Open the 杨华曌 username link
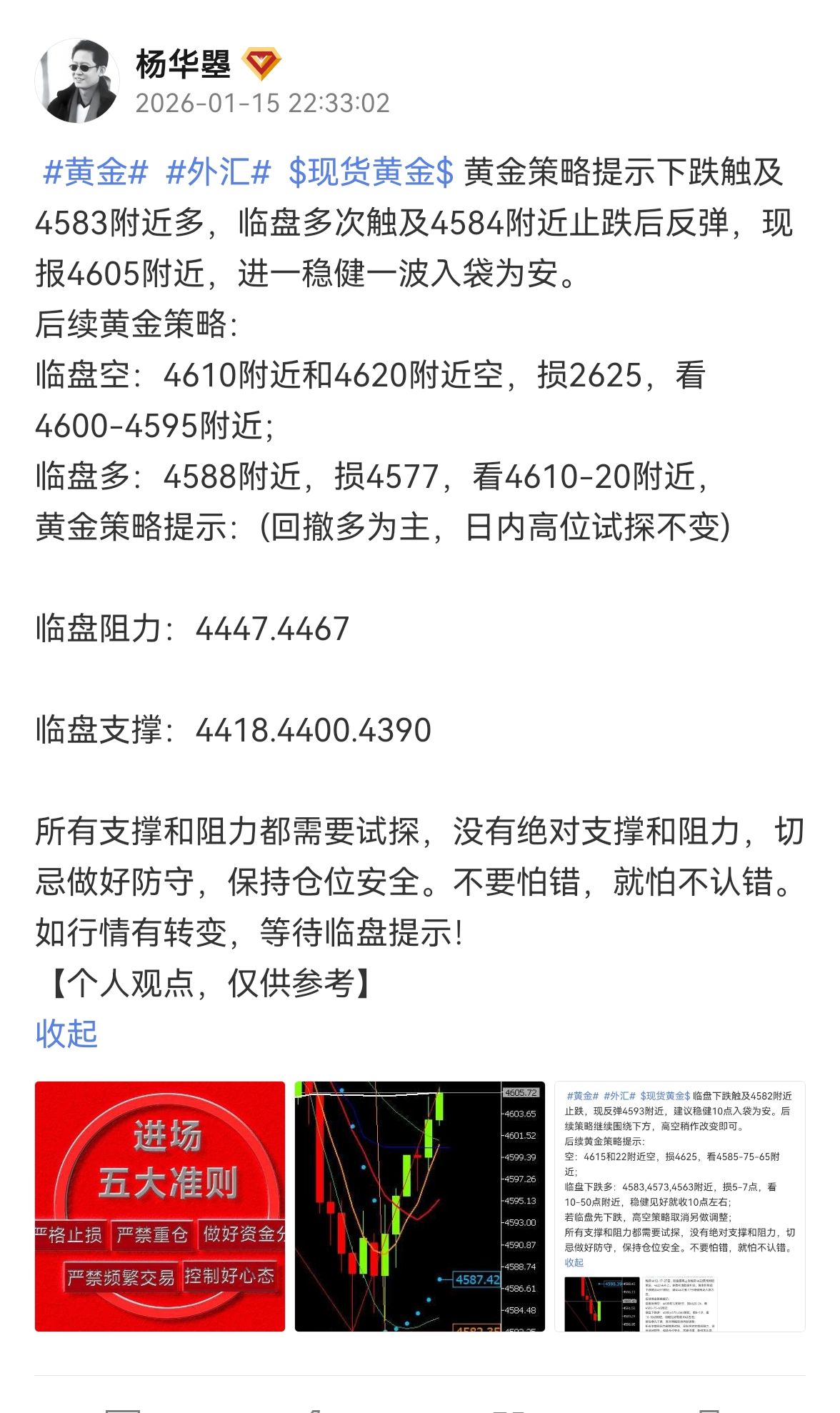Image resolution: width=840 pixels, height=1413 pixels. click(x=183, y=64)
